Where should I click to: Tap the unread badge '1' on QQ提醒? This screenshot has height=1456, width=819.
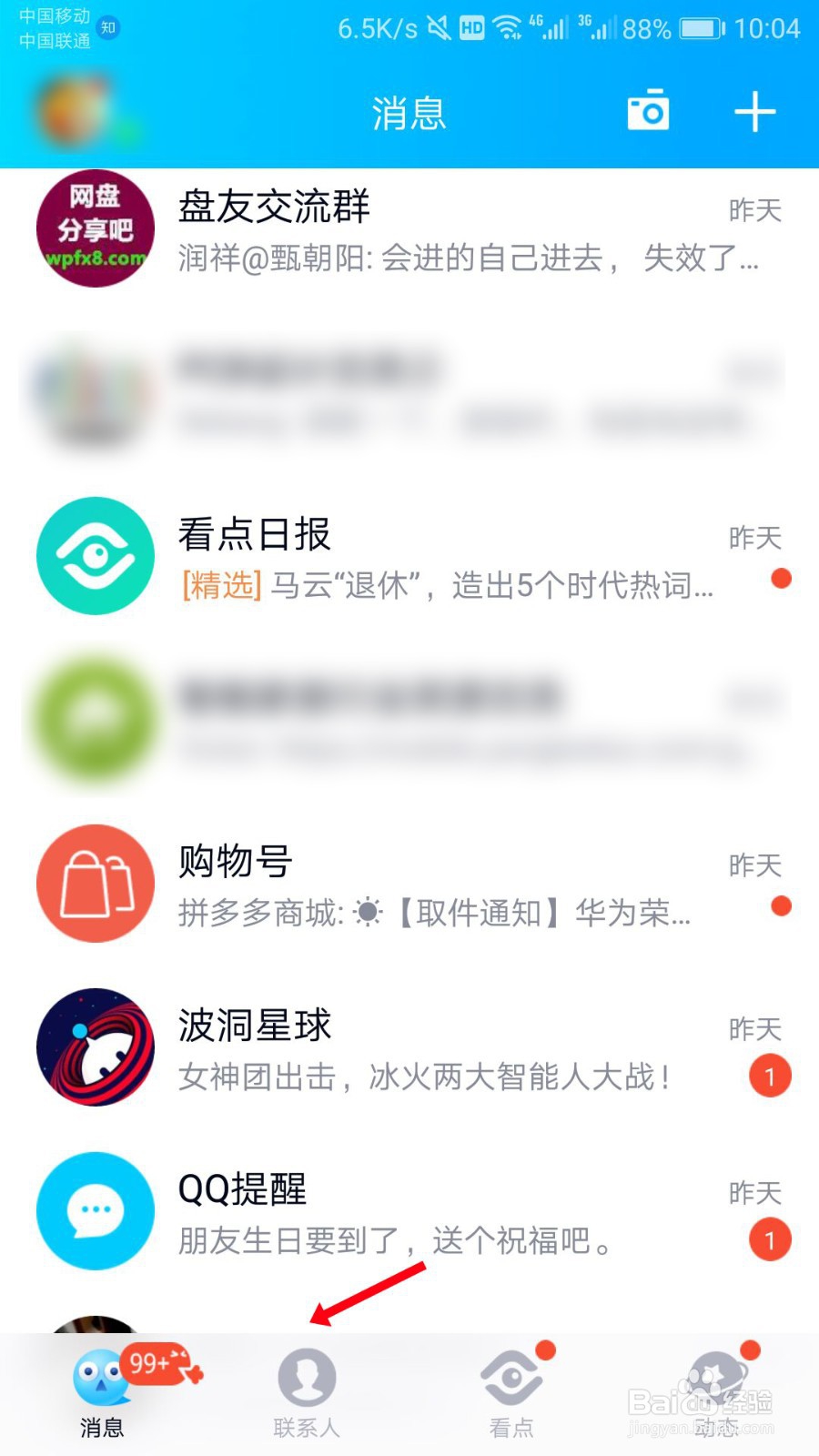pos(770,1239)
